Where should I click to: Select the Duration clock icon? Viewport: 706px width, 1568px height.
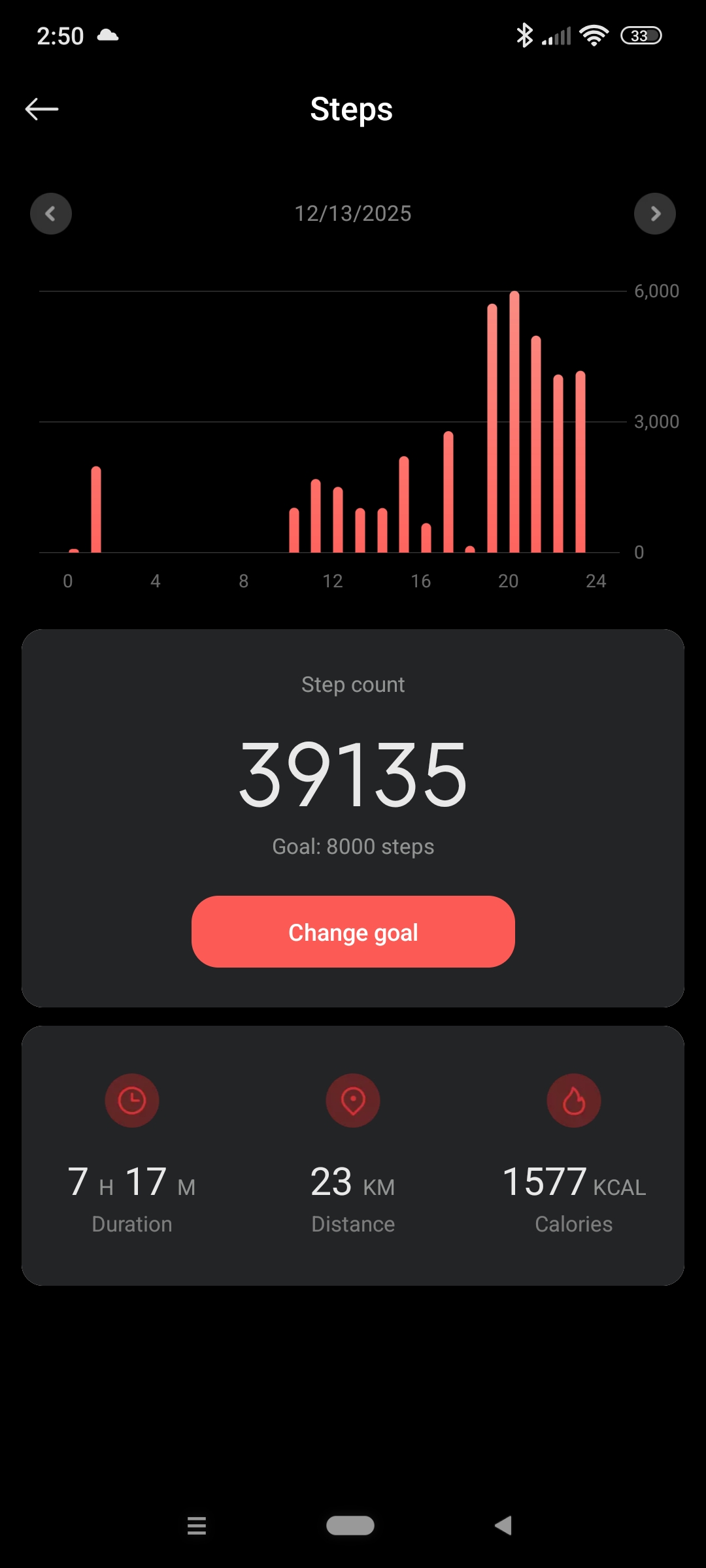coord(132,1100)
